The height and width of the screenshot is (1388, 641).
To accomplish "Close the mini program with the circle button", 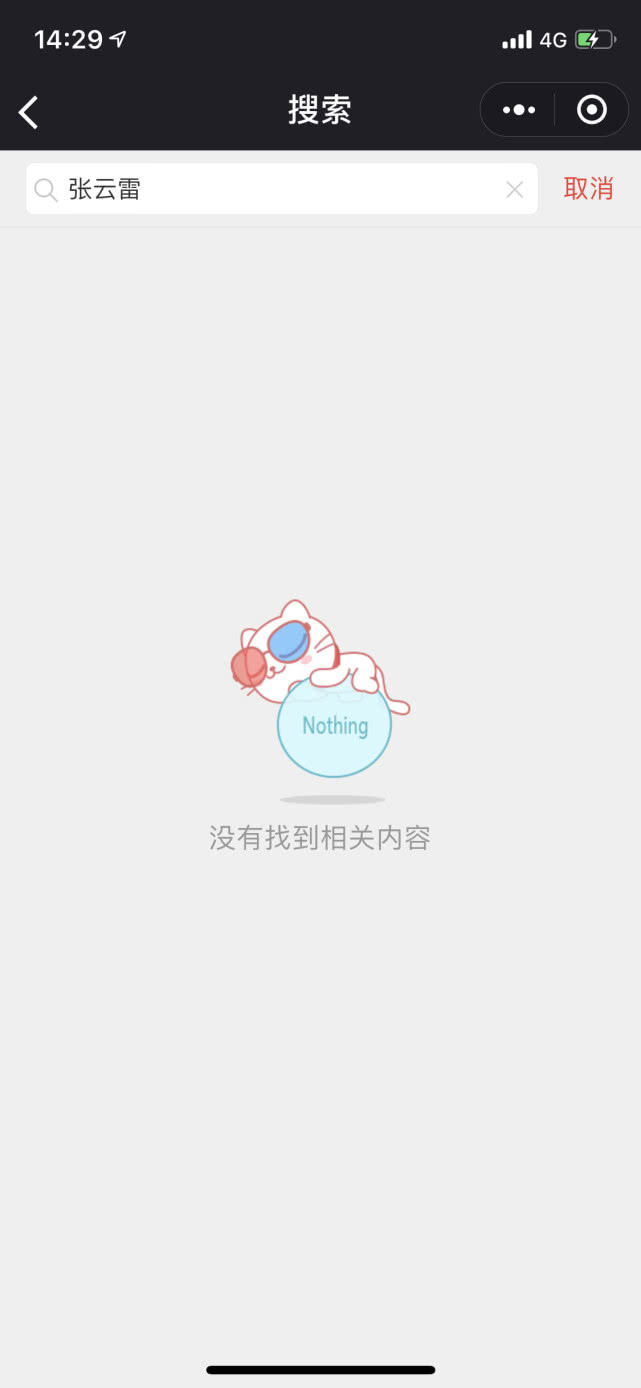I will [592, 110].
